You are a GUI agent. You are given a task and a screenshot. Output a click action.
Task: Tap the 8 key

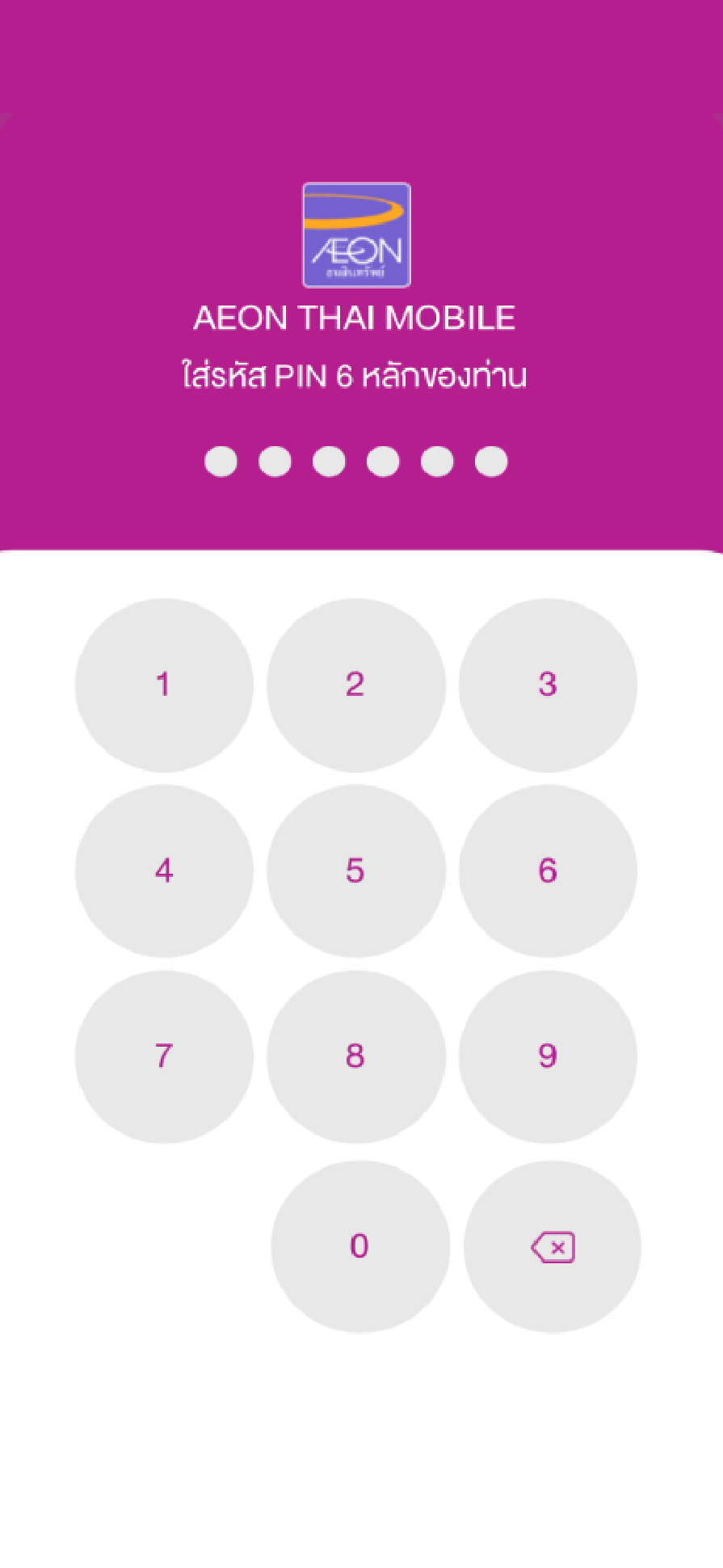355,1056
